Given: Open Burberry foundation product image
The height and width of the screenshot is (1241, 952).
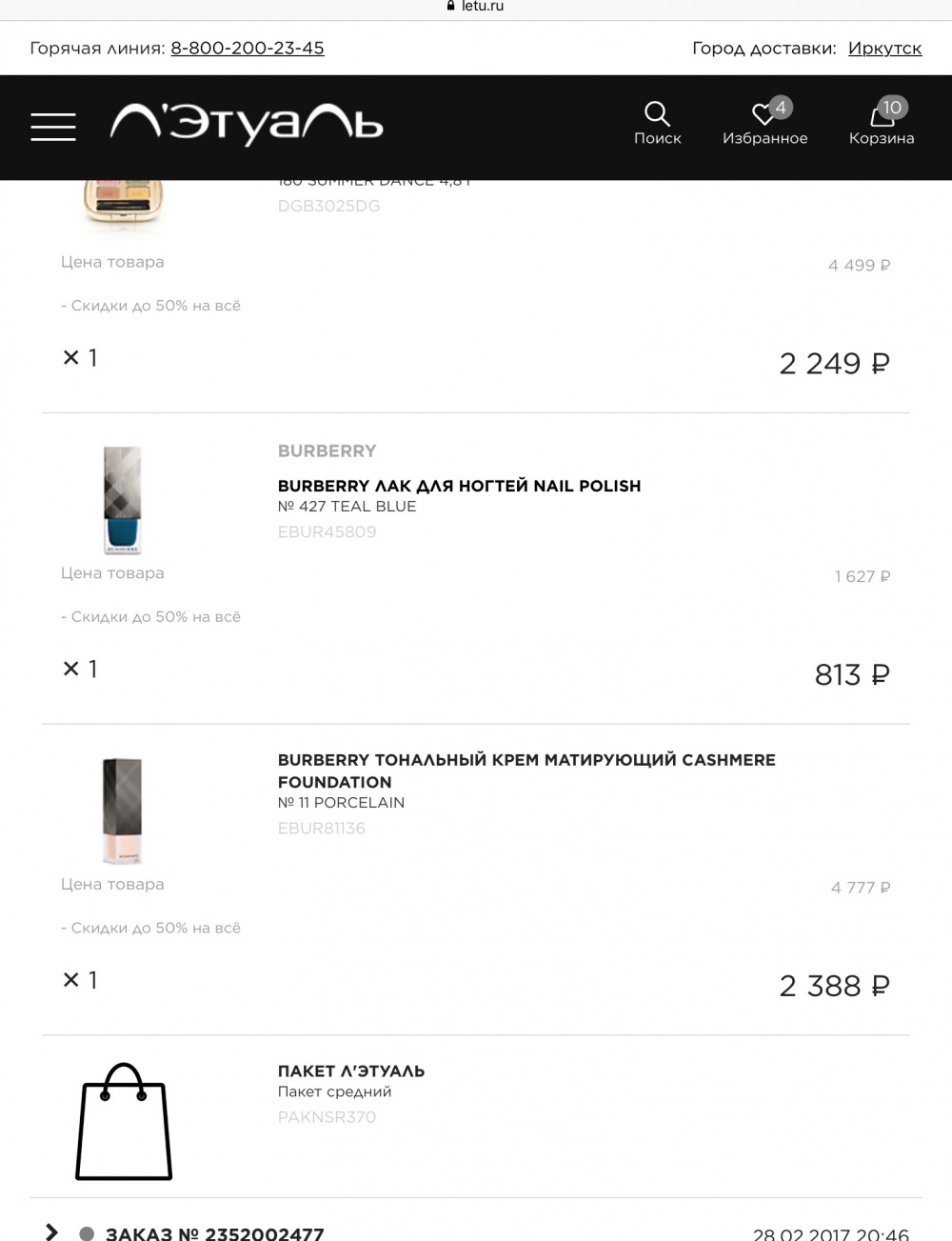Looking at the screenshot, I should tap(122, 811).
